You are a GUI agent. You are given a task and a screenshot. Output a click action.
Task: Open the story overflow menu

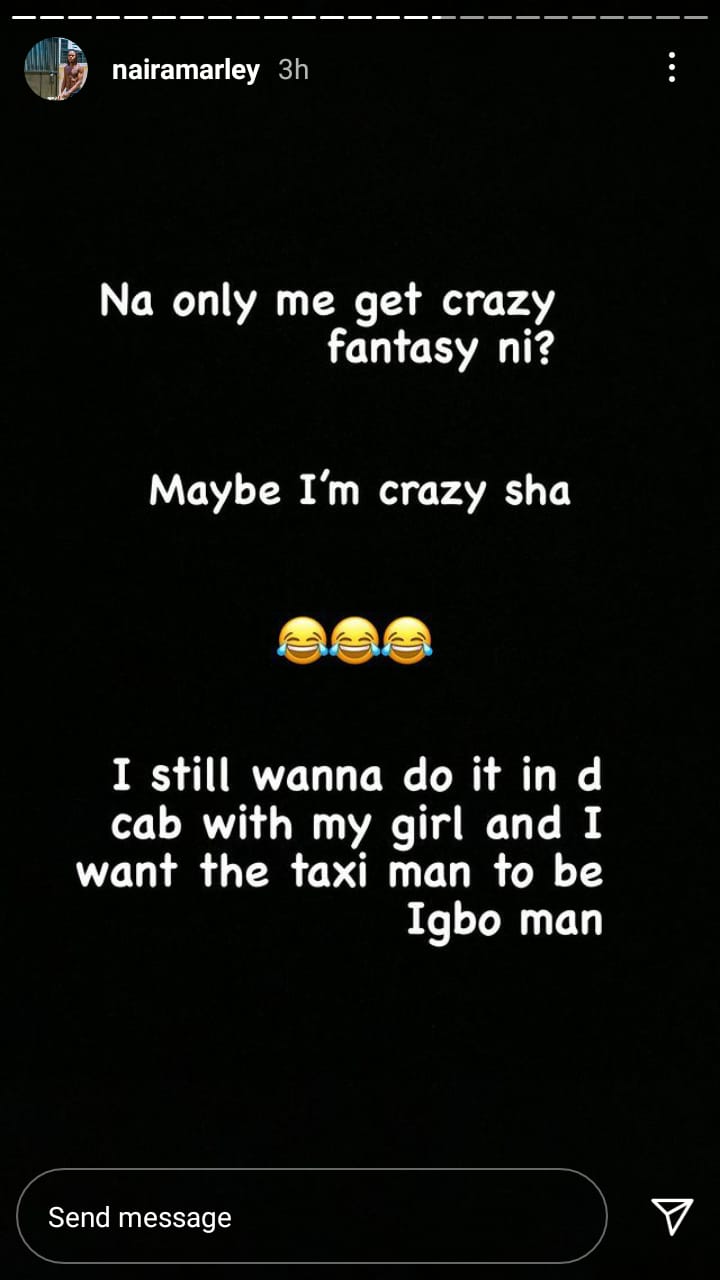[671, 68]
